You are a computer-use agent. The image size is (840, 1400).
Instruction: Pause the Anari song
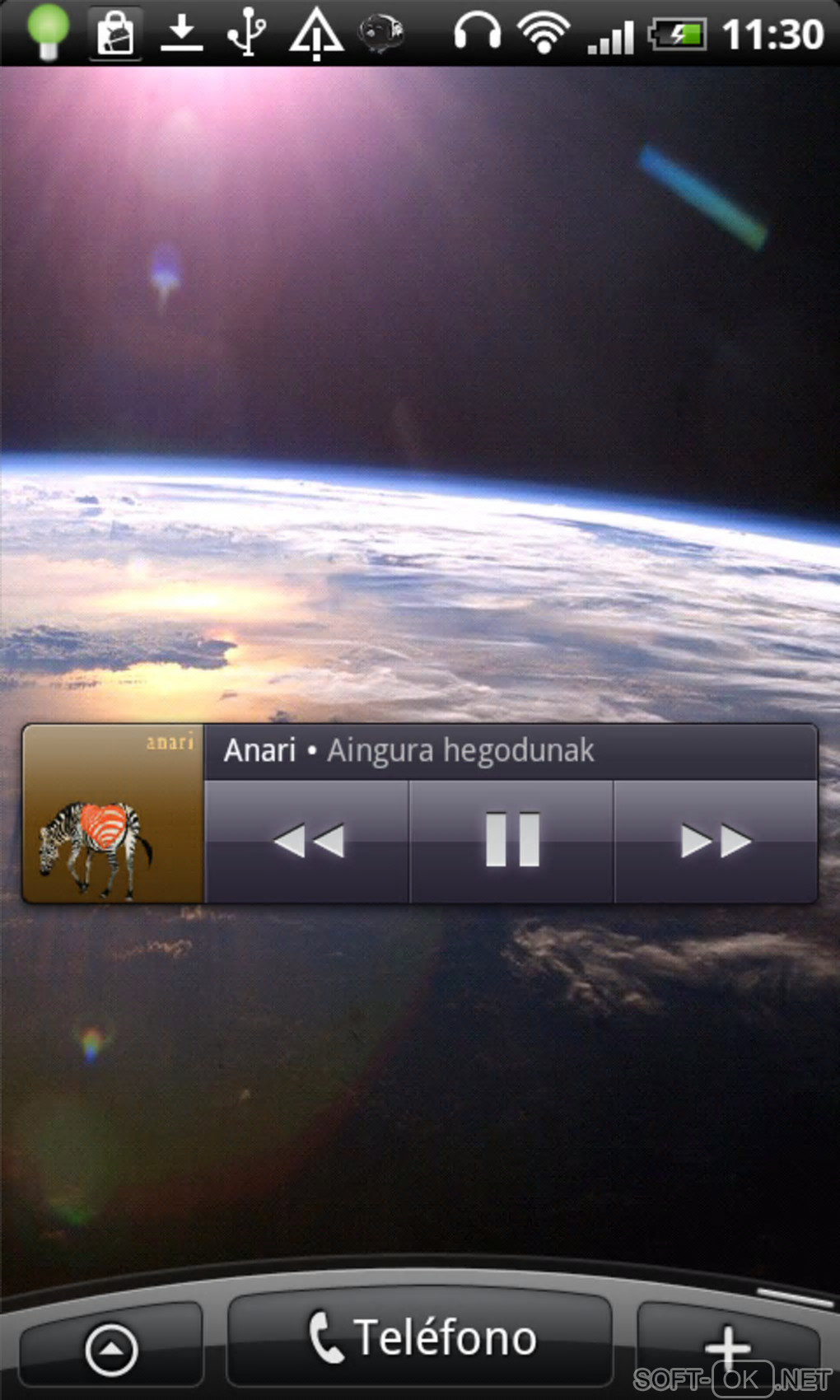[511, 841]
